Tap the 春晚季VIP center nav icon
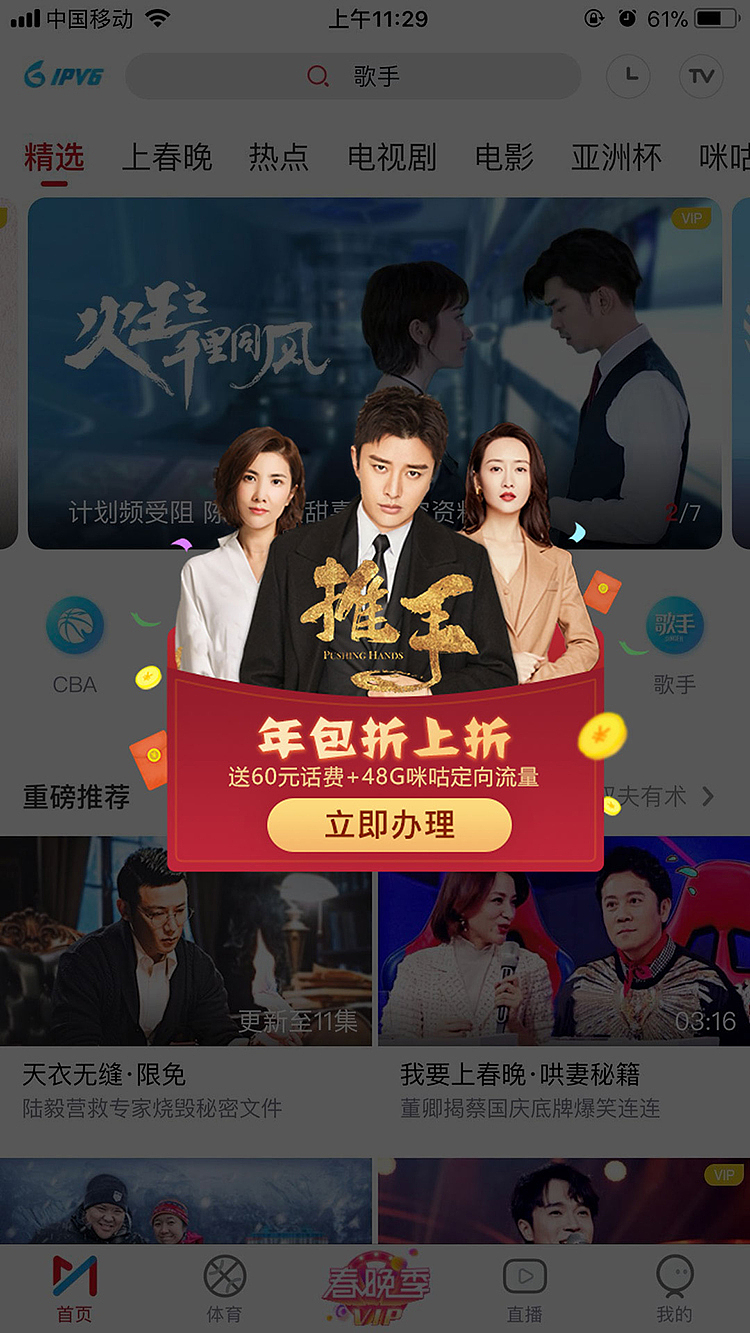Viewport: 750px width, 1333px height. (x=375, y=1290)
